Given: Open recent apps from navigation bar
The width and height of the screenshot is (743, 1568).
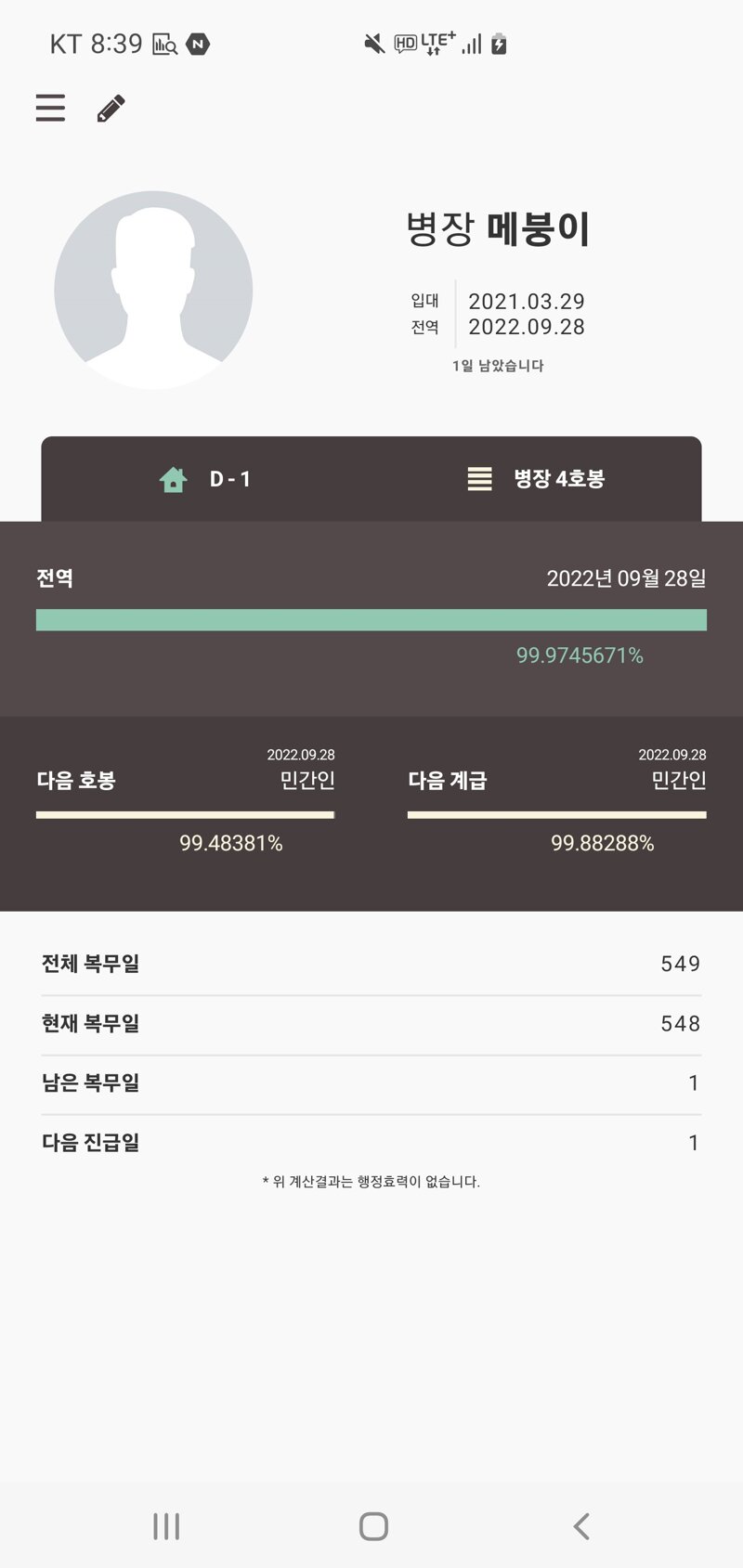Looking at the screenshot, I should pyautogui.click(x=166, y=1526).
